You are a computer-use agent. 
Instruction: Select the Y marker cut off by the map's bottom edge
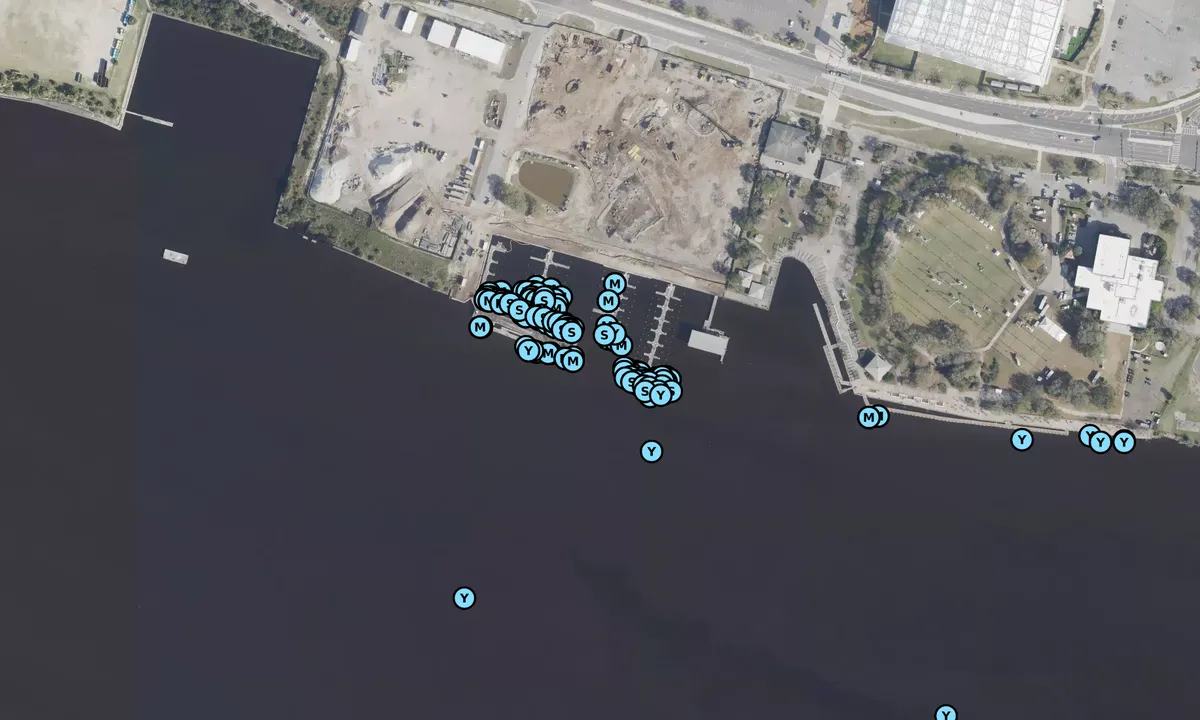(946, 714)
